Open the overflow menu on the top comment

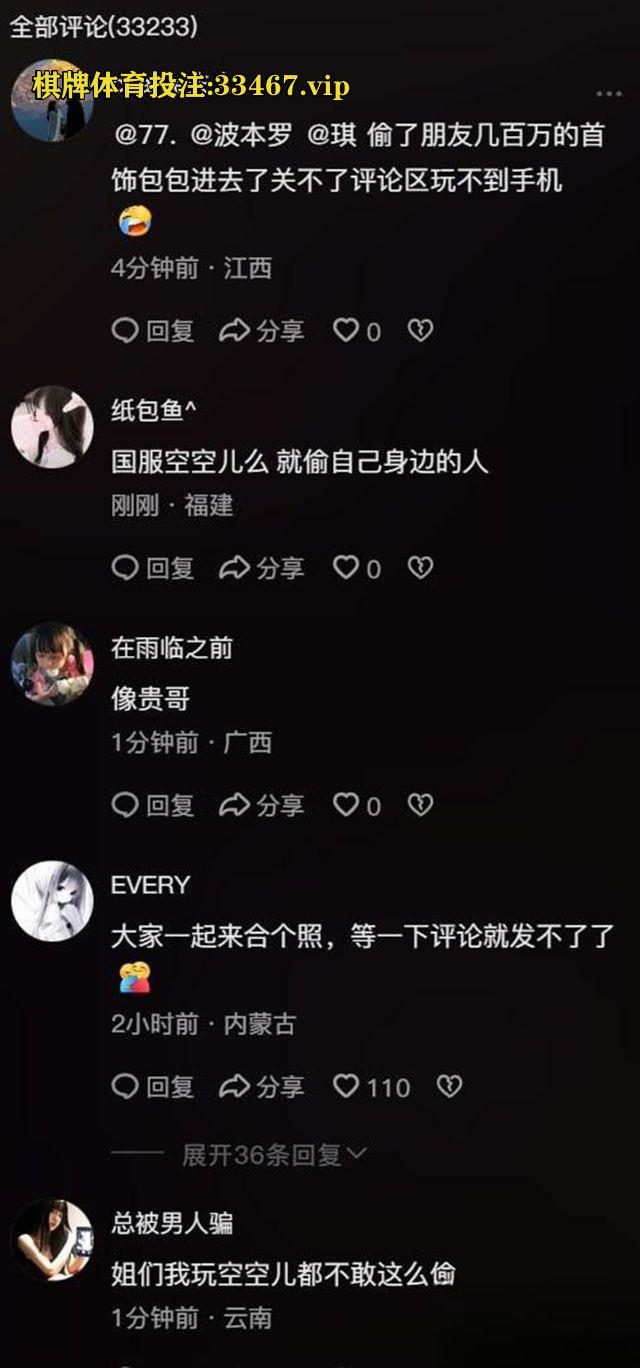point(608,94)
